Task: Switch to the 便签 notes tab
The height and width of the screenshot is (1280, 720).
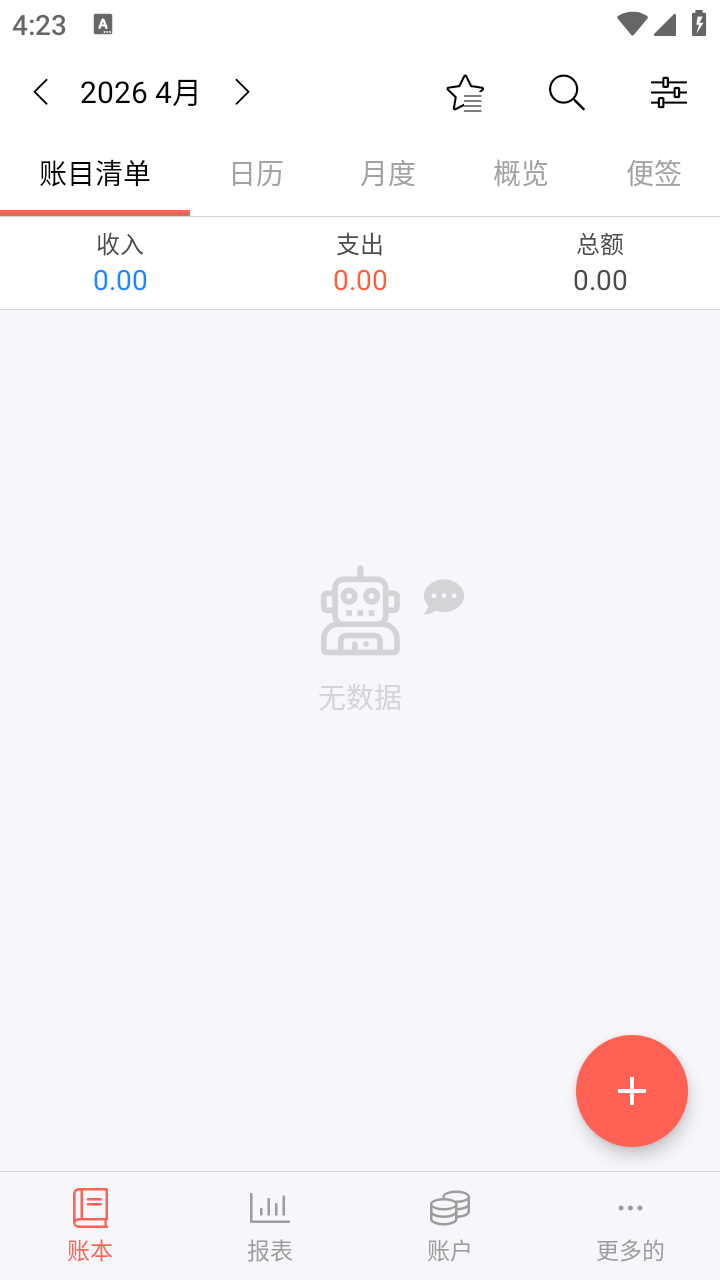Action: pyautogui.click(x=653, y=174)
